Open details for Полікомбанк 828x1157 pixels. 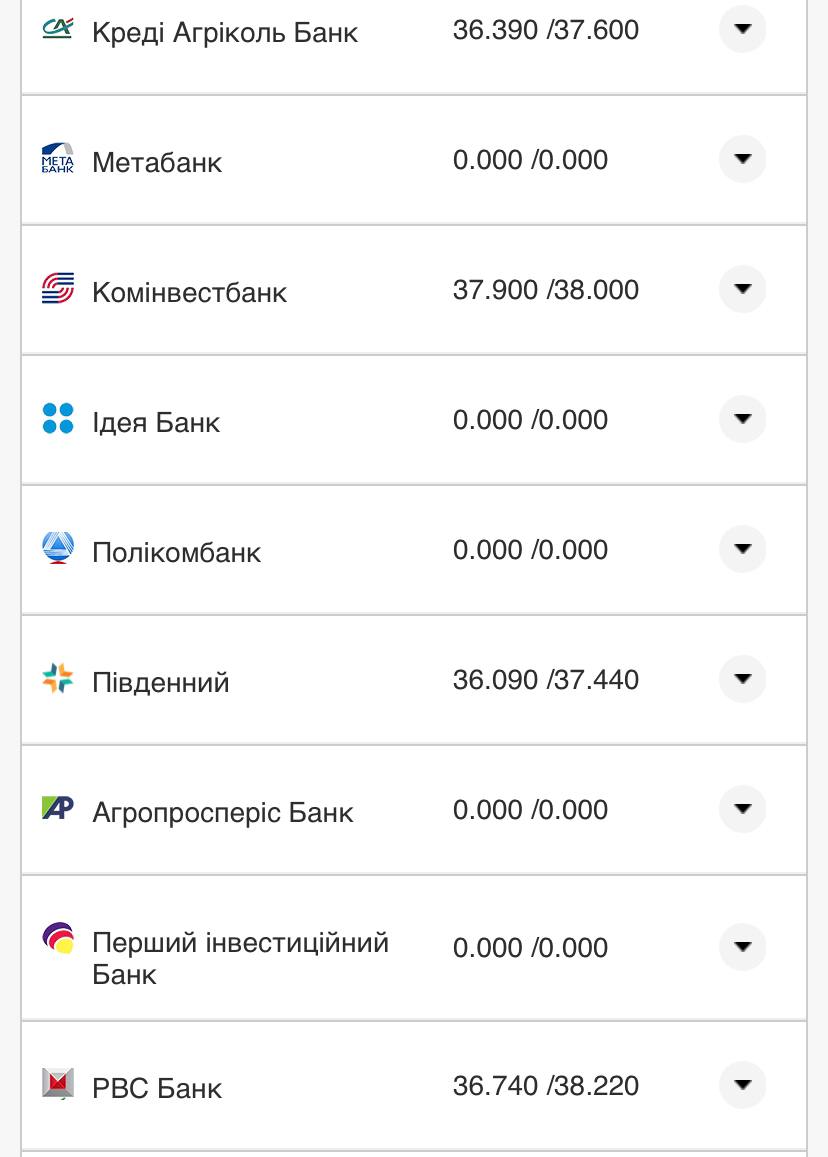(742, 549)
